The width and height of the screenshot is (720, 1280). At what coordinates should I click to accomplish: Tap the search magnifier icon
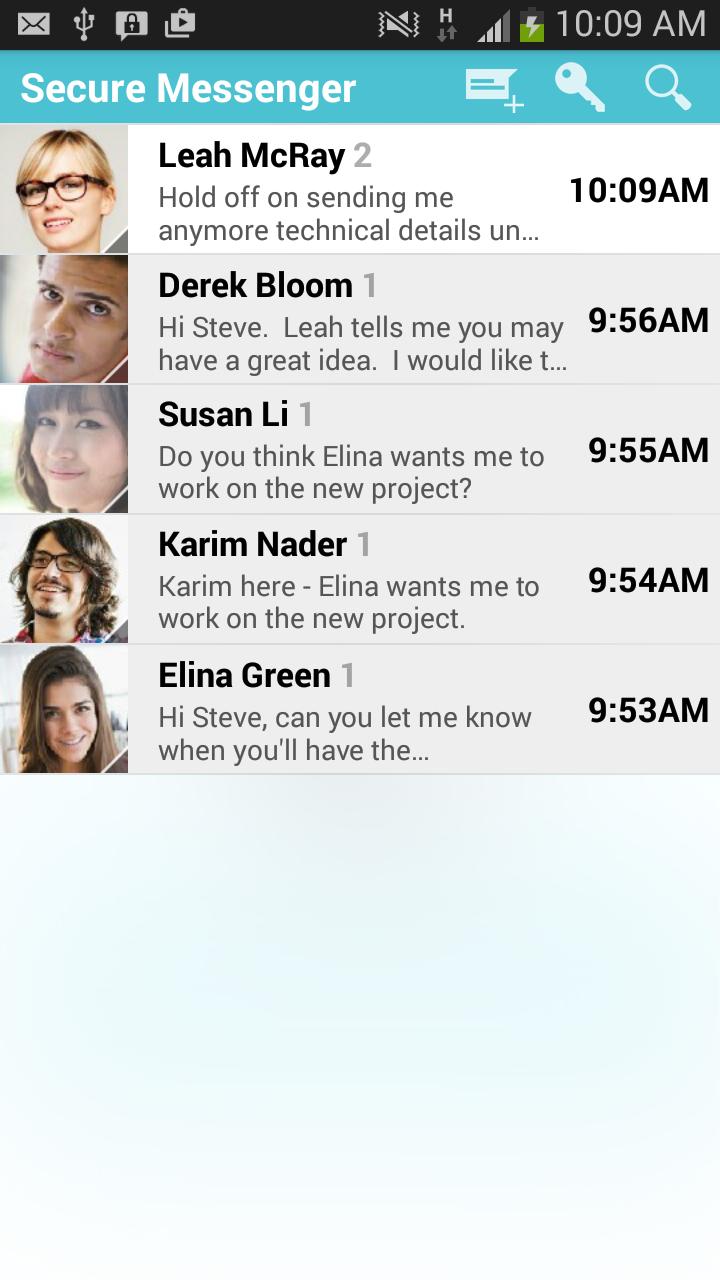[667, 88]
